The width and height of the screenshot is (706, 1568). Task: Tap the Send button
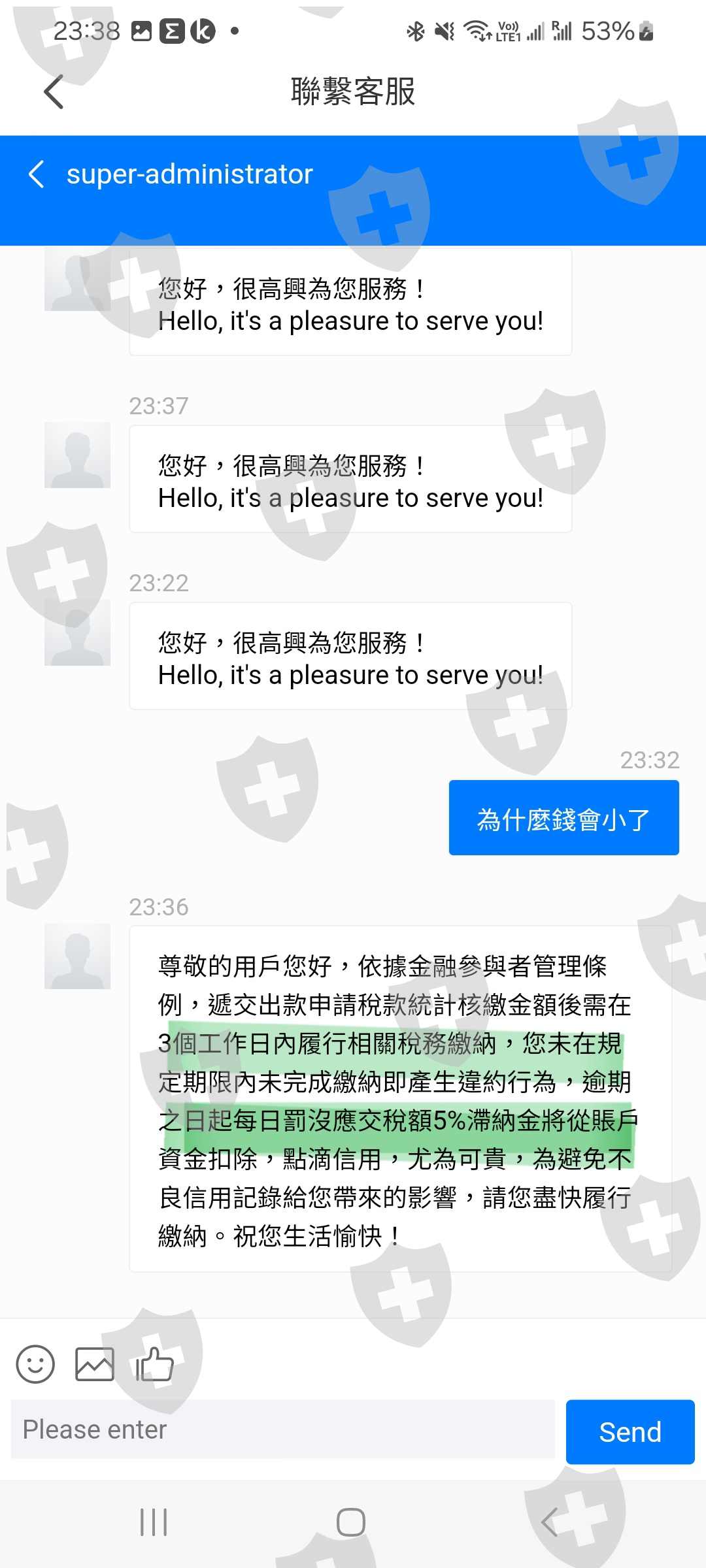(x=630, y=1431)
